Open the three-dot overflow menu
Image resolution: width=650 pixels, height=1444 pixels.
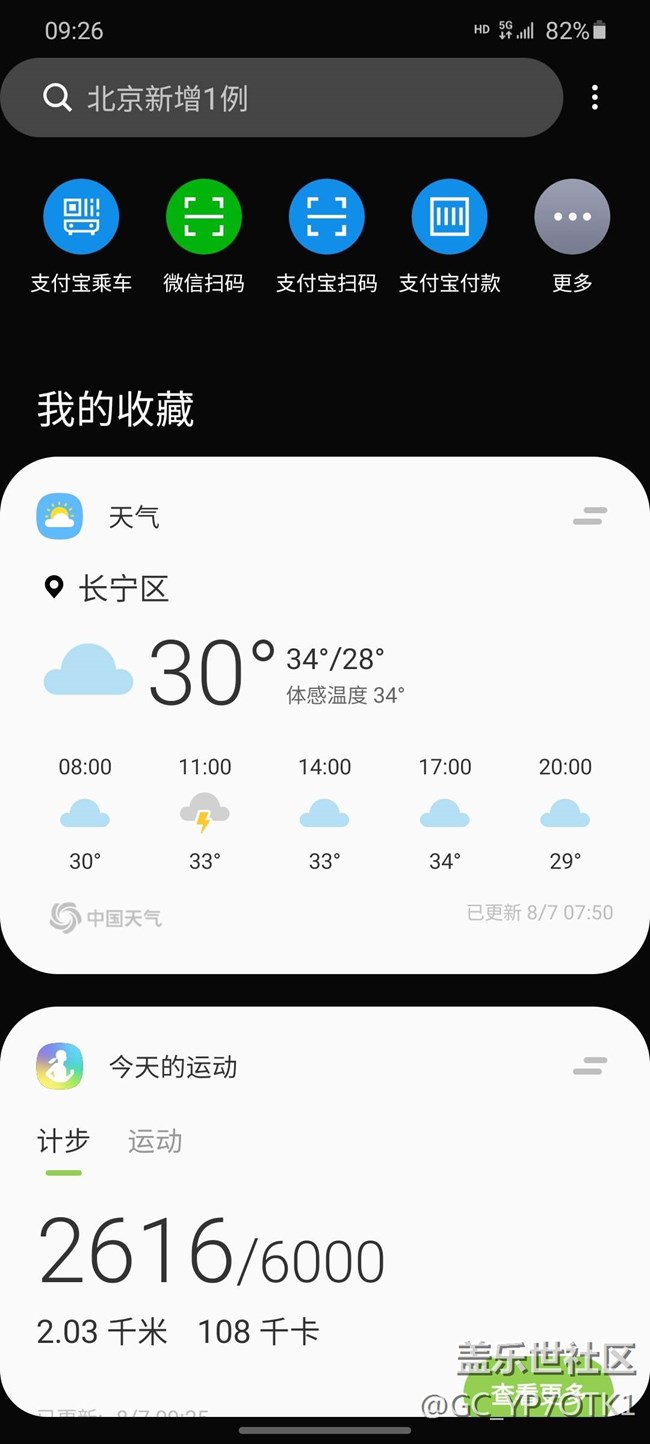595,98
